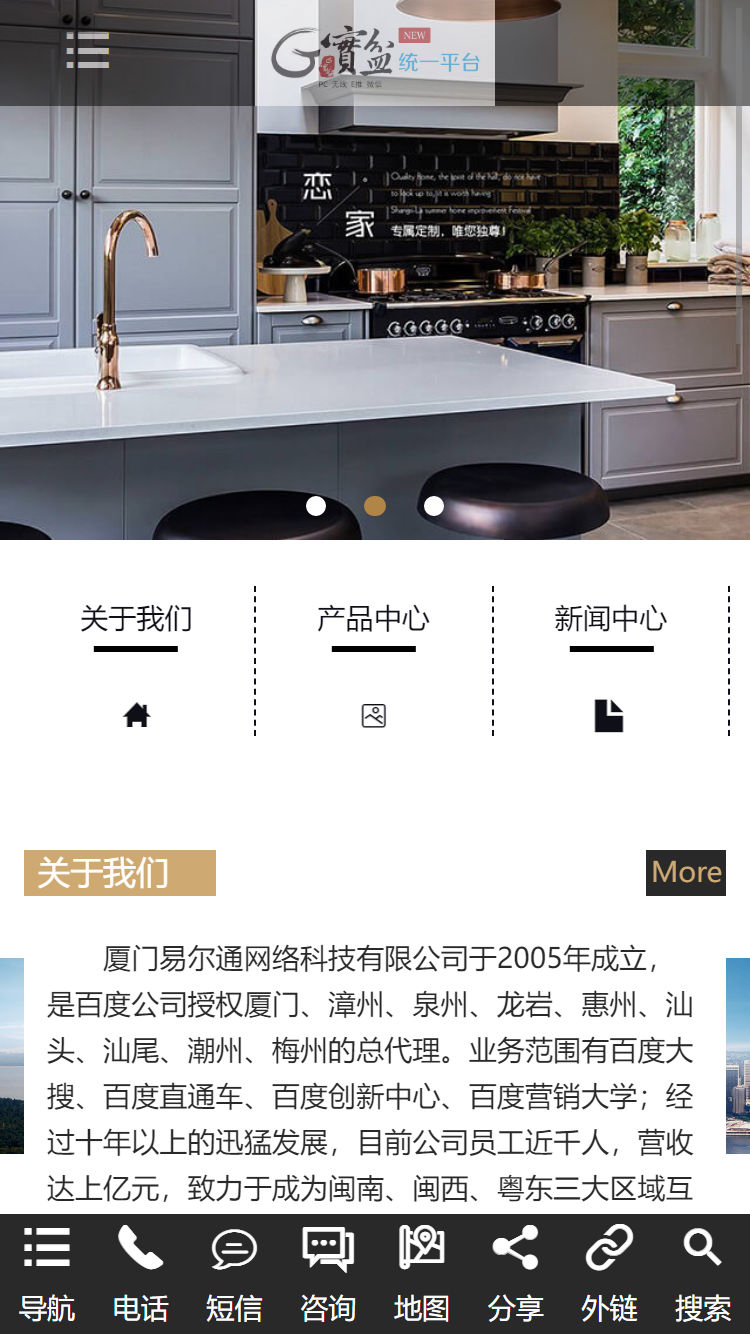Open 关于我们 section with home icon
The image size is (750, 1334).
[x=136, y=662]
